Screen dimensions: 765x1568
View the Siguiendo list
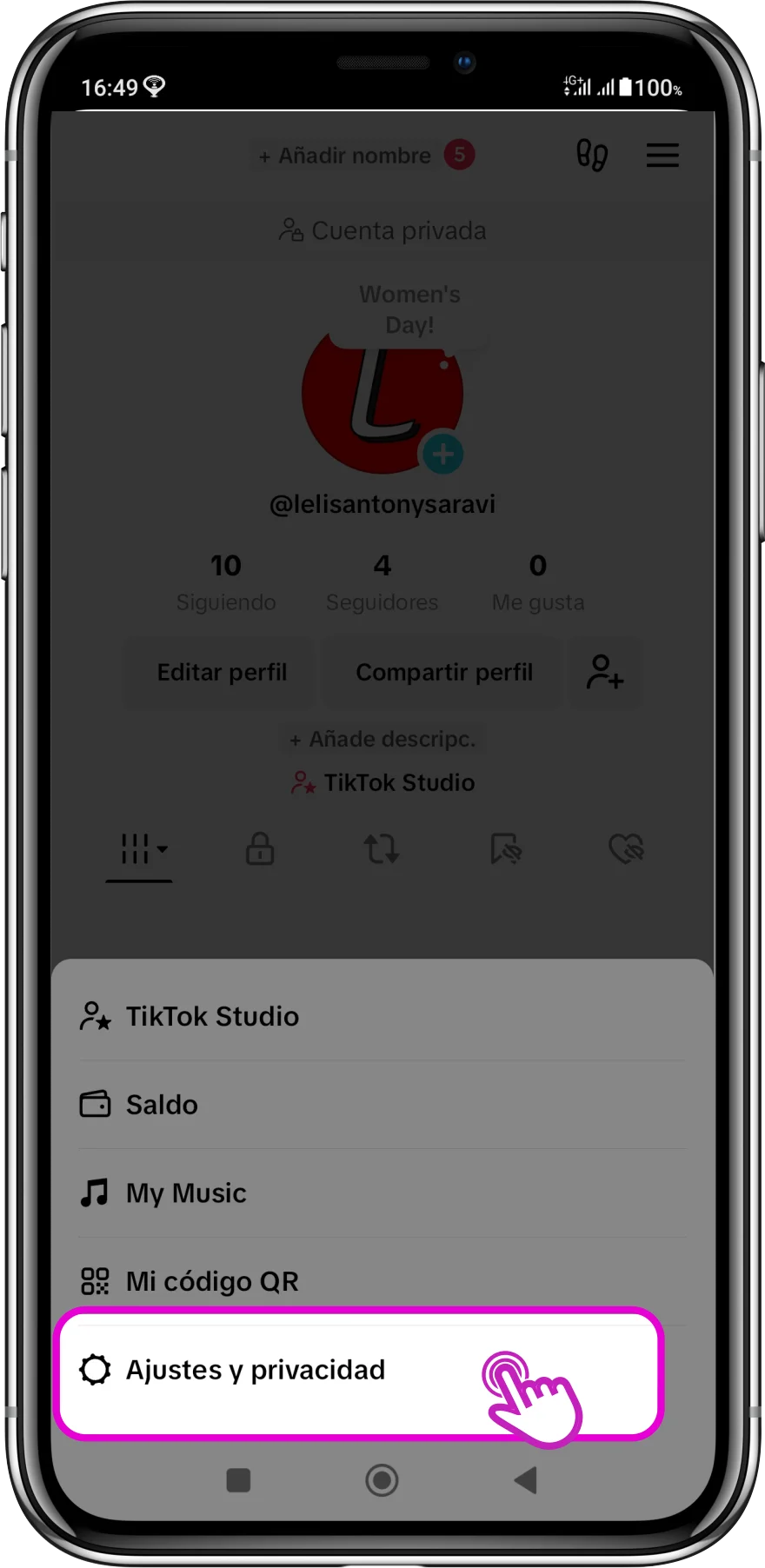[x=226, y=582]
